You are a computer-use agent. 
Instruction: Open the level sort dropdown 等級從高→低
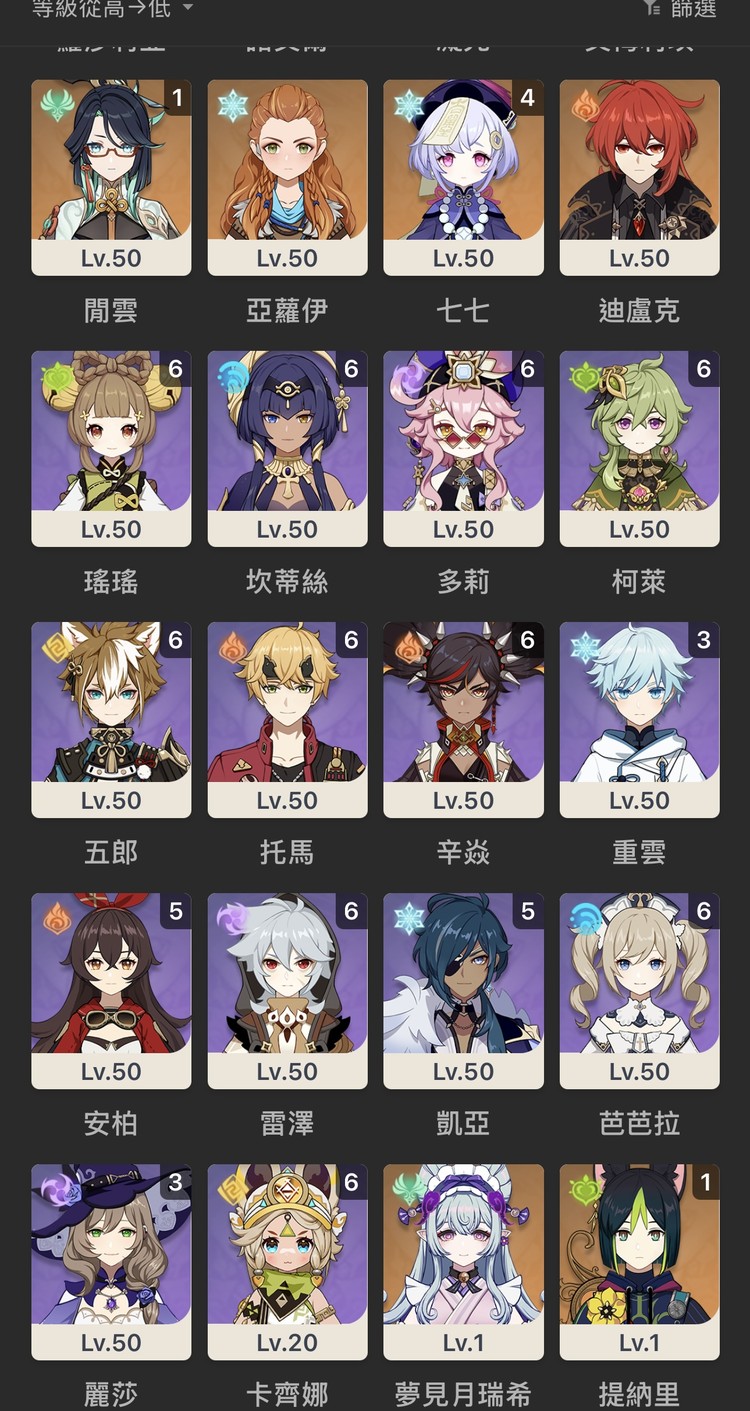point(112,10)
